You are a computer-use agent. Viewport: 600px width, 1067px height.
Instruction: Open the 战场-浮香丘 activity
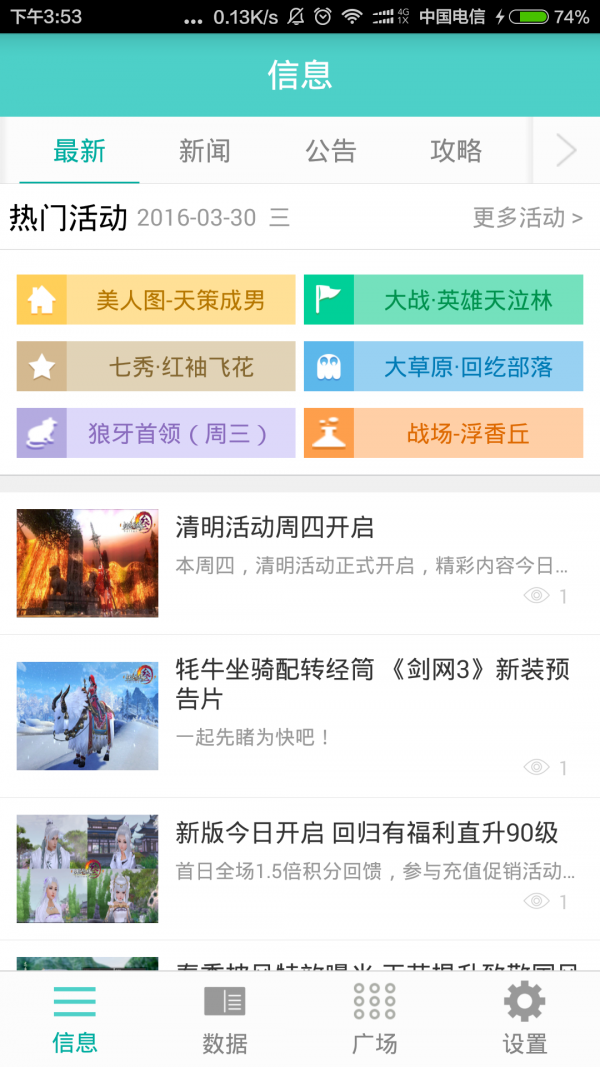[x=443, y=433]
